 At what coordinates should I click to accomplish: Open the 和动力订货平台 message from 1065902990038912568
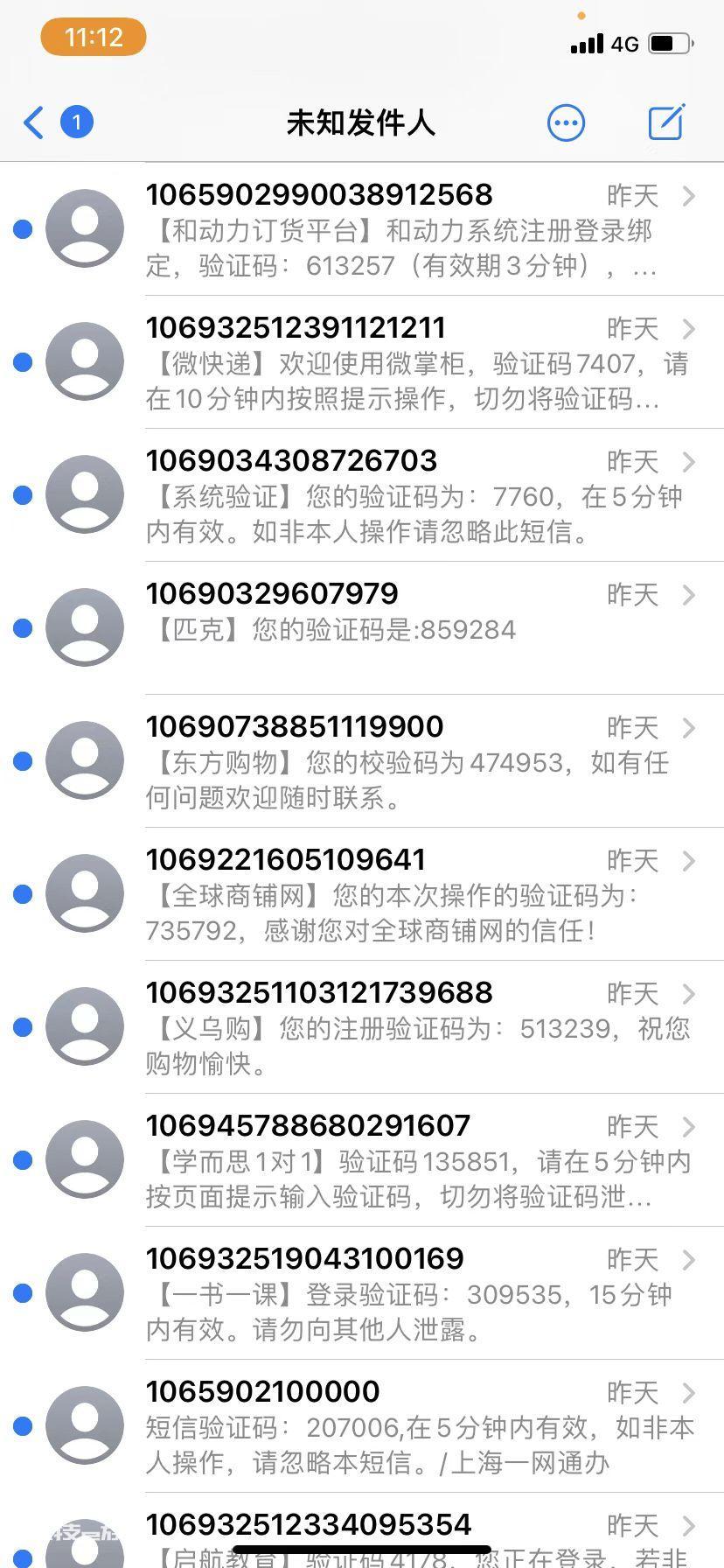362,229
